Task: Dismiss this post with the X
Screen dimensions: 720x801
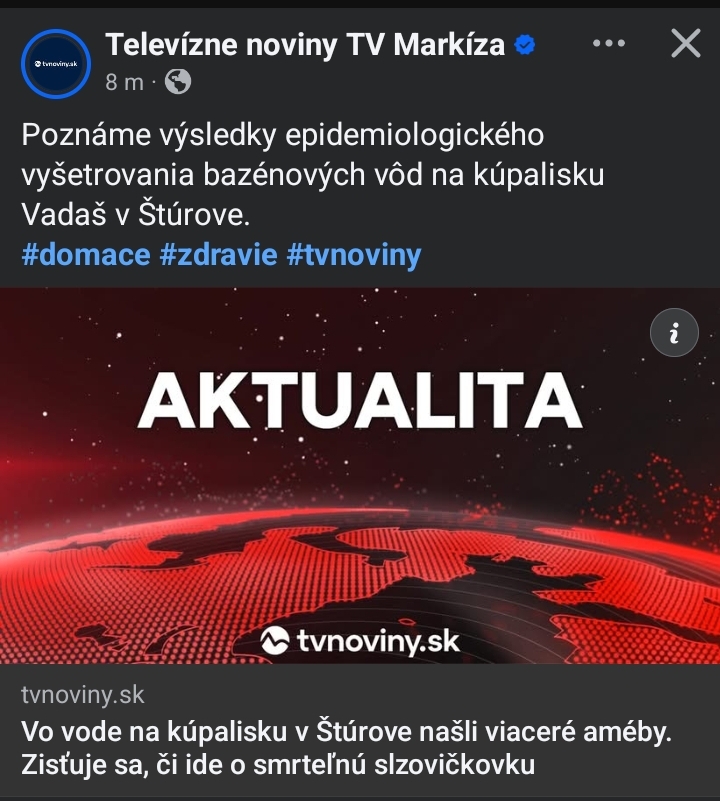Action: coord(685,43)
